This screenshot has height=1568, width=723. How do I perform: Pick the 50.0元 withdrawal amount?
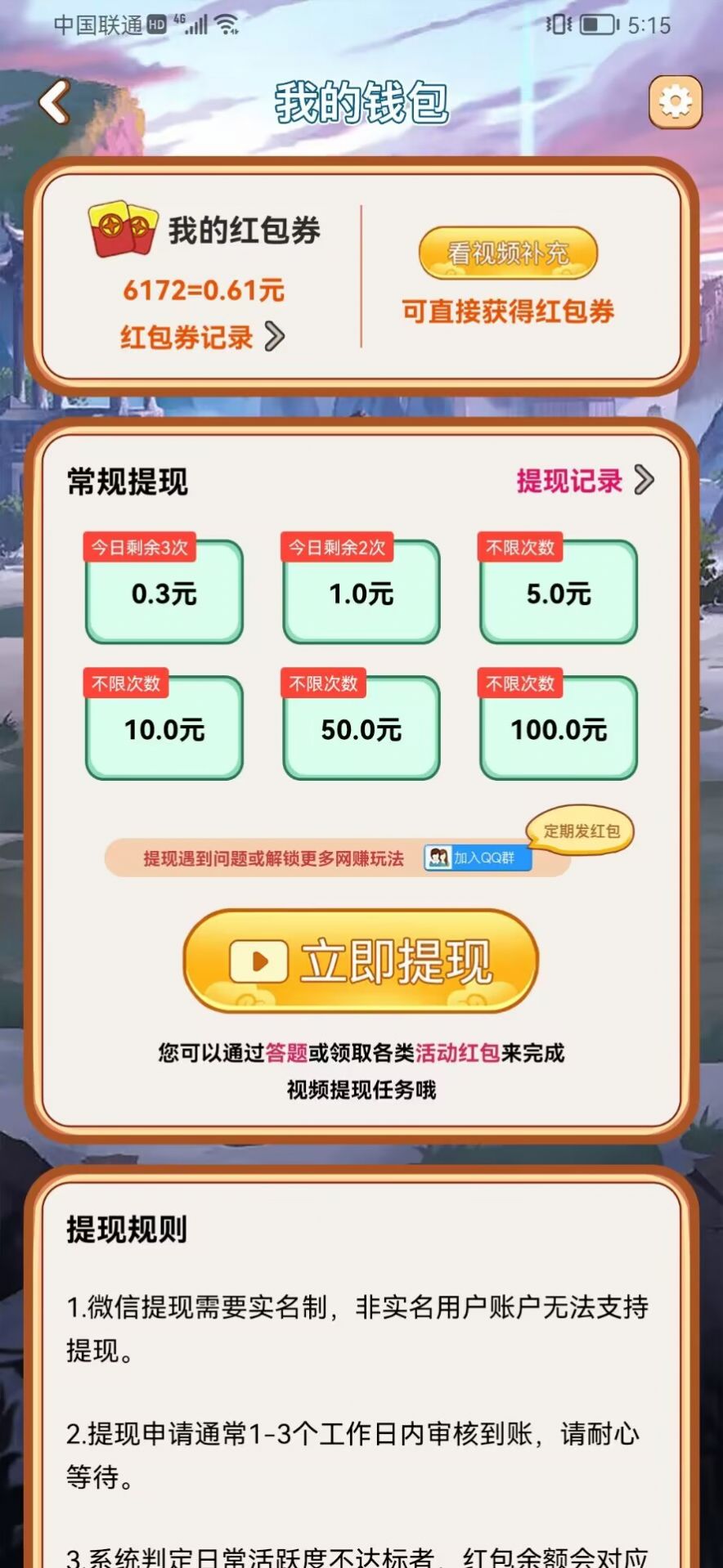pos(361,728)
